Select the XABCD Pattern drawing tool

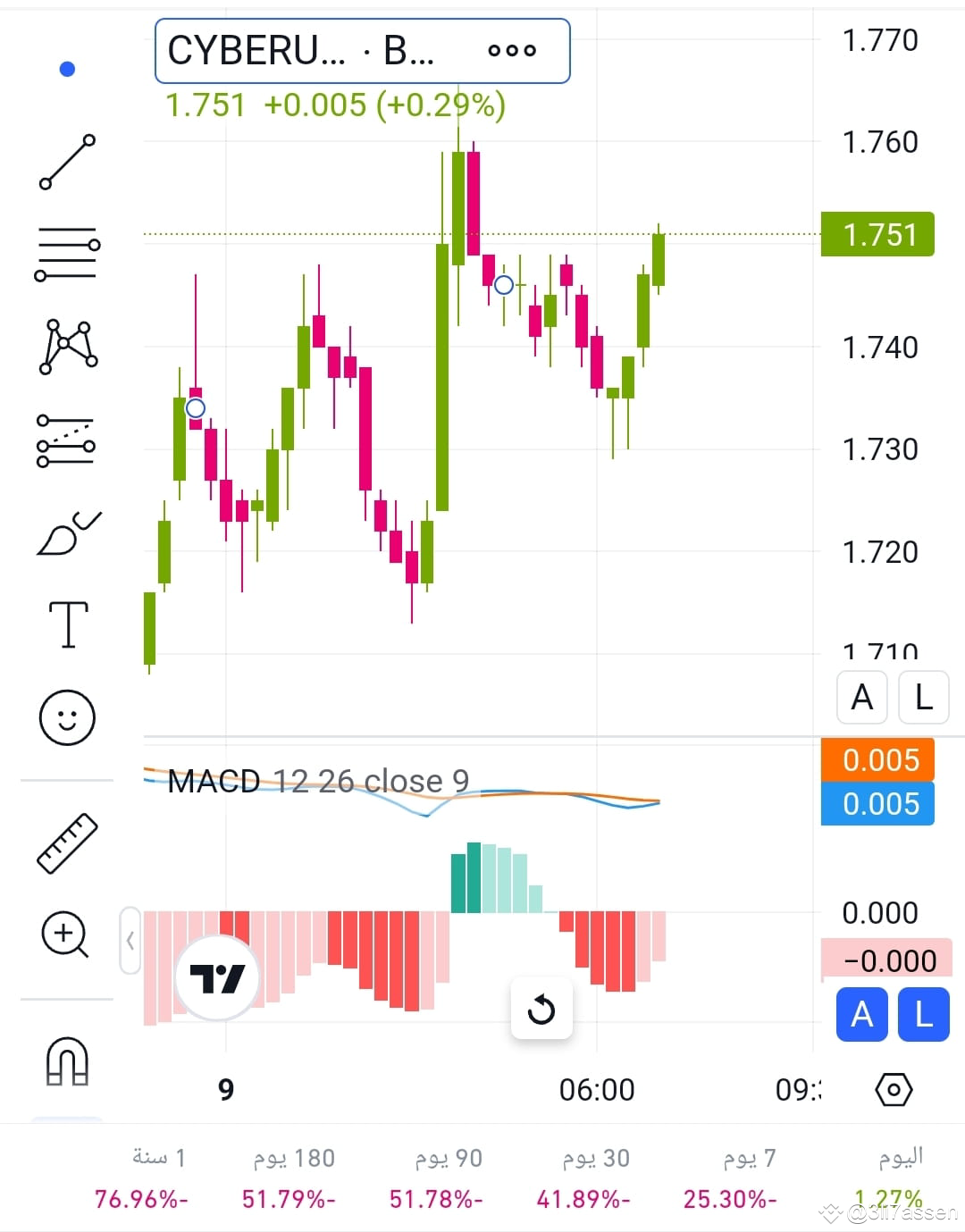click(x=67, y=348)
